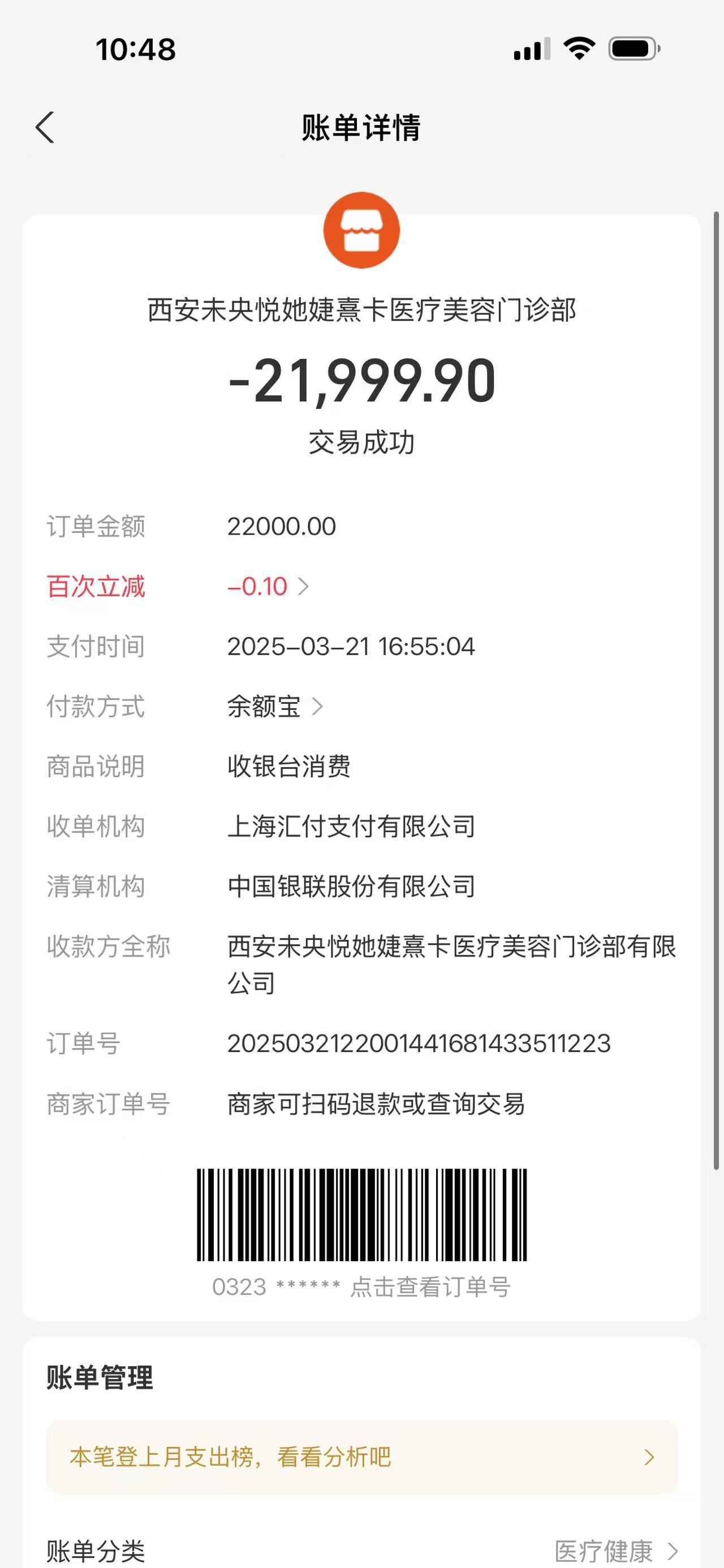Go back from the 账单详情 page
This screenshot has height=1568, width=724.
click(x=45, y=128)
